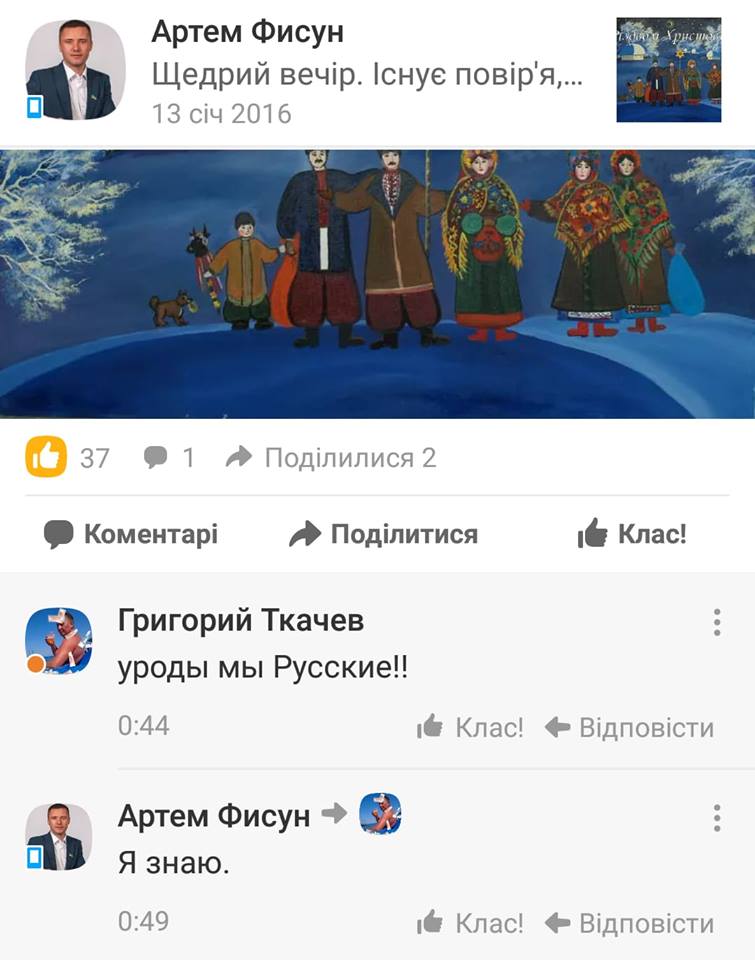Share the post with Поділитися
Image resolution: width=755 pixels, height=960 pixels.
pyautogui.click(x=383, y=534)
